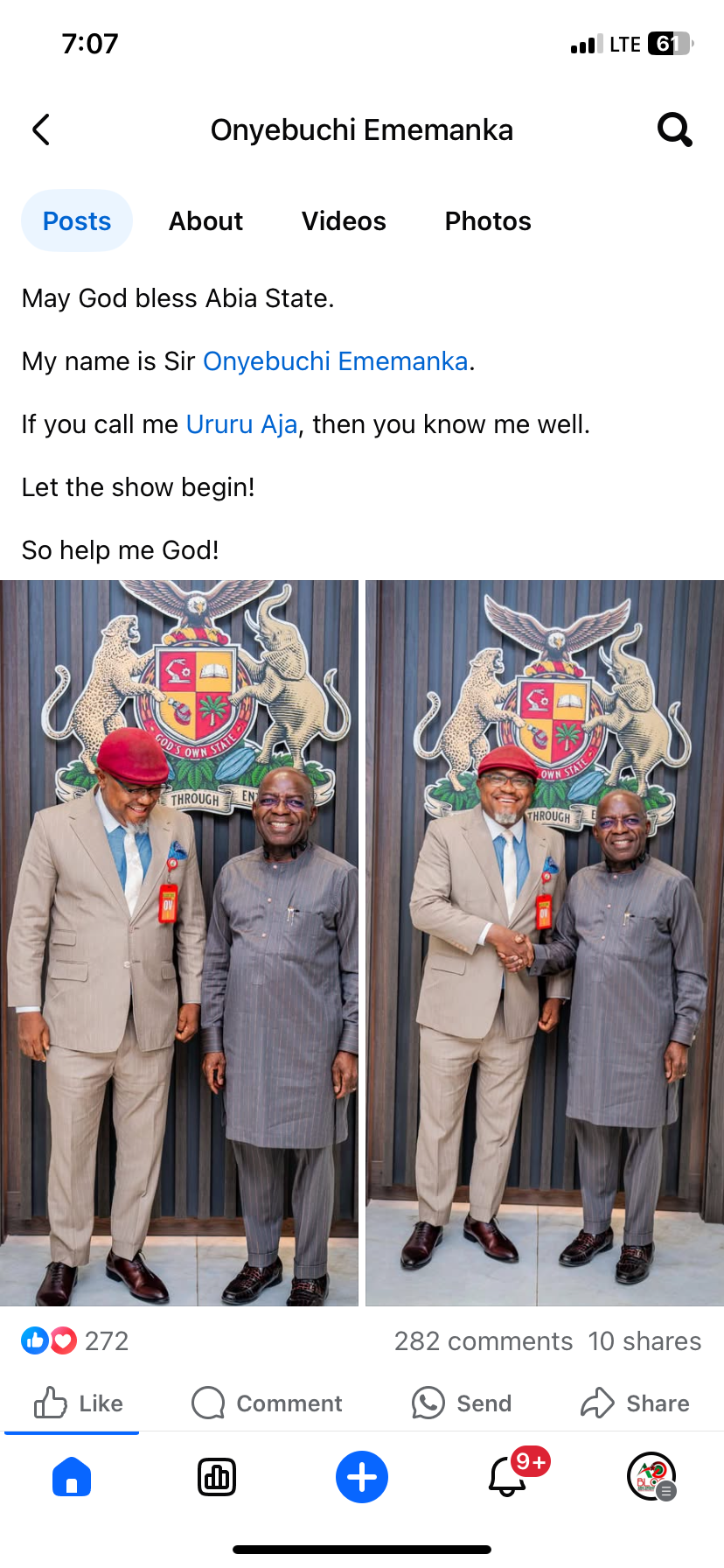
Task: Open the left photo of two men
Action: point(178,942)
